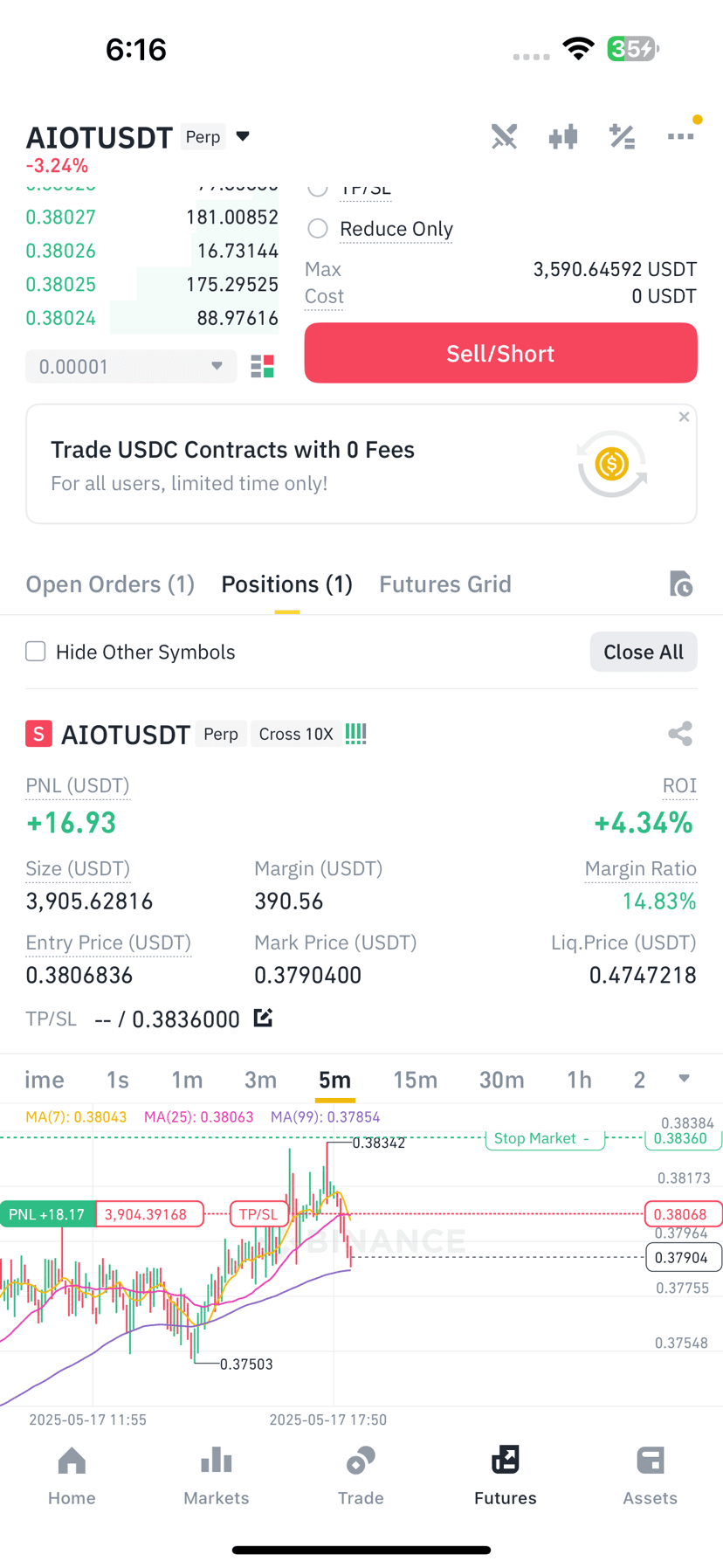Open the 0.00001 price precision dropdown
The height and width of the screenshot is (1568, 723).
pos(131,366)
